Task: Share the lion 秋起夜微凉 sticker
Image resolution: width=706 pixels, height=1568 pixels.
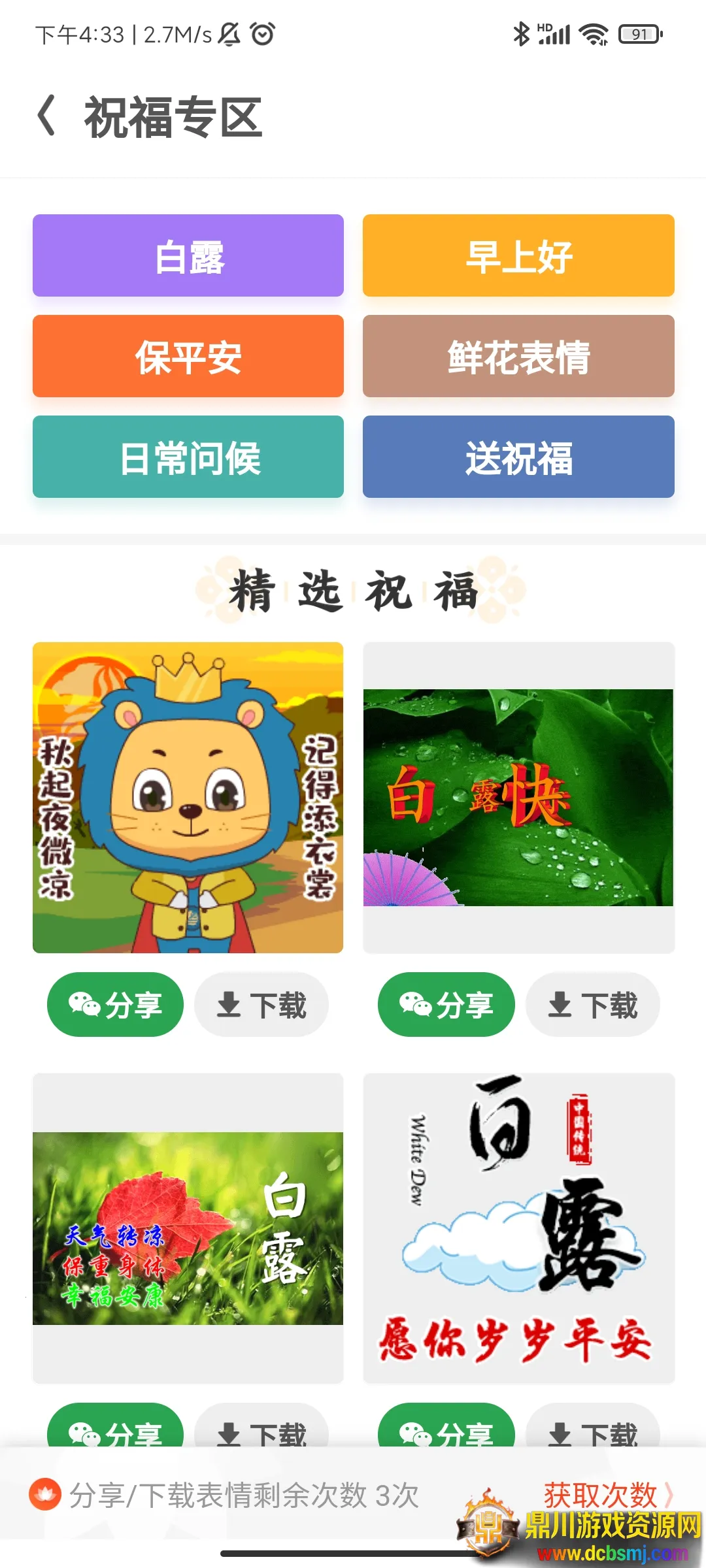Action: point(116,1005)
